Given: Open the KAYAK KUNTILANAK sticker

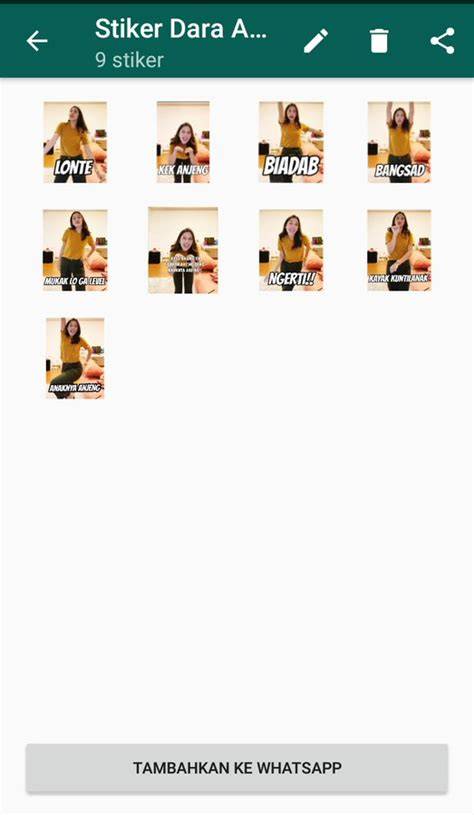Looking at the screenshot, I should 399,250.
